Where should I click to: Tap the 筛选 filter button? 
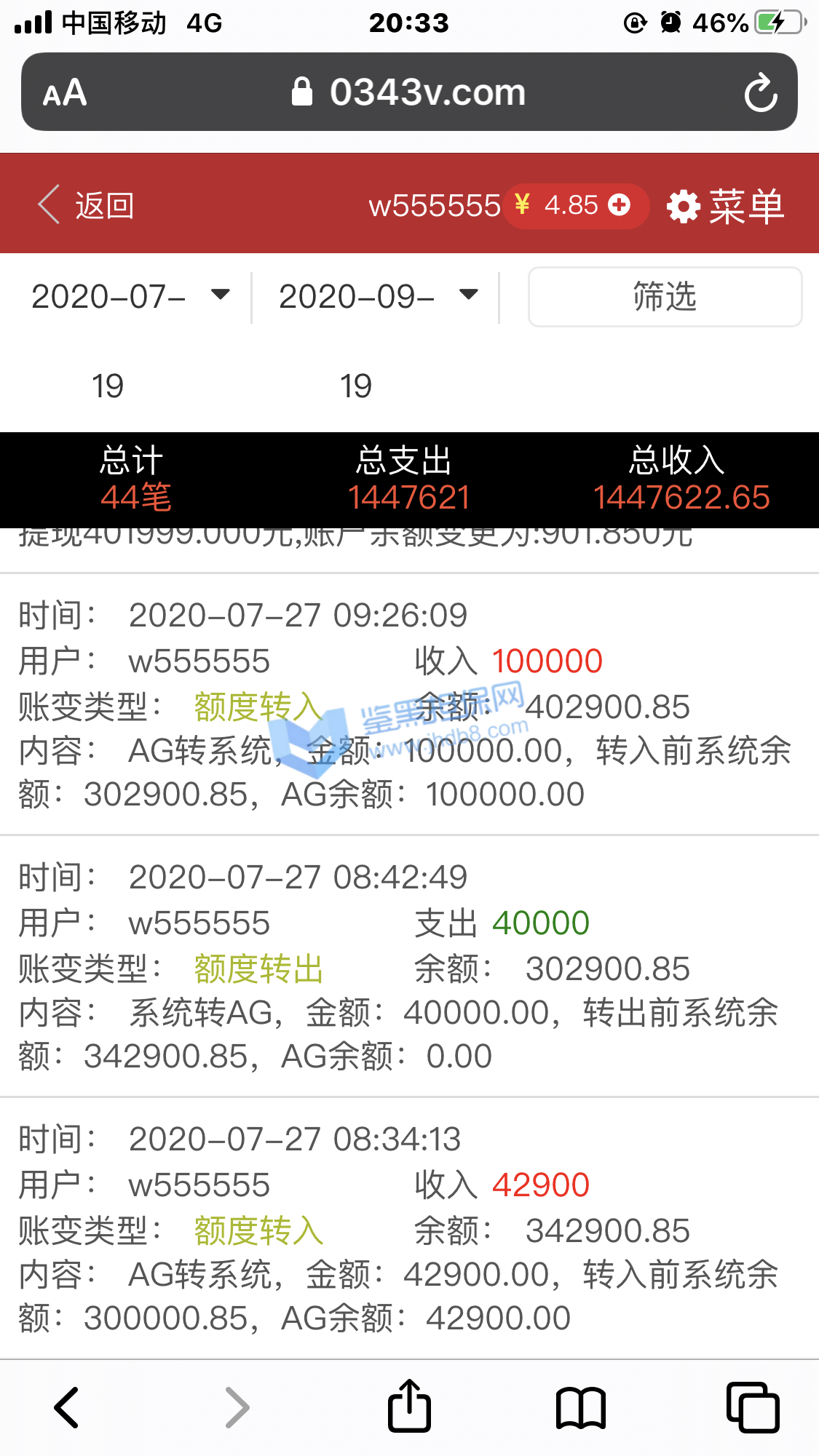click(x=665, y=297)
